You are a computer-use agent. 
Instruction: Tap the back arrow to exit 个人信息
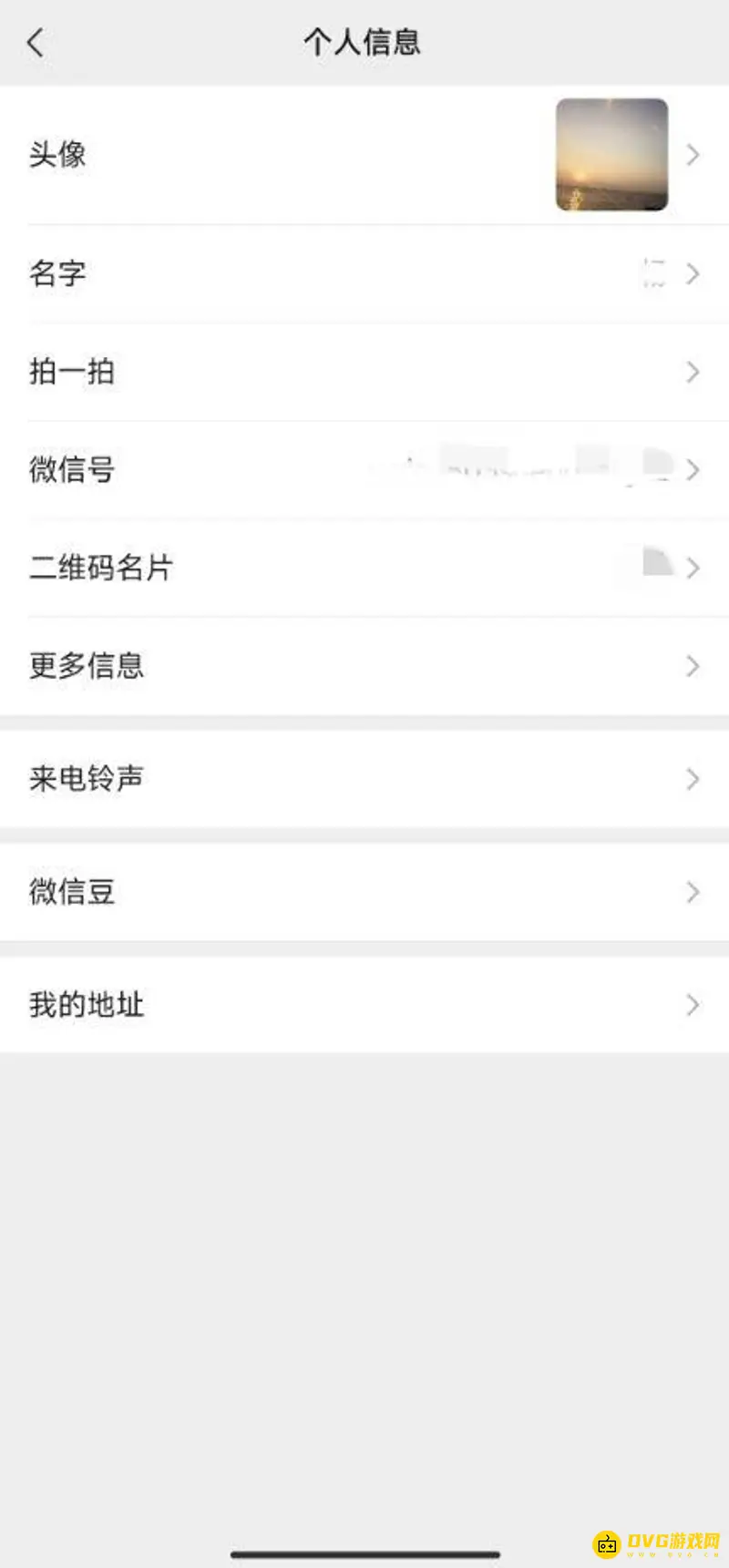35,42
